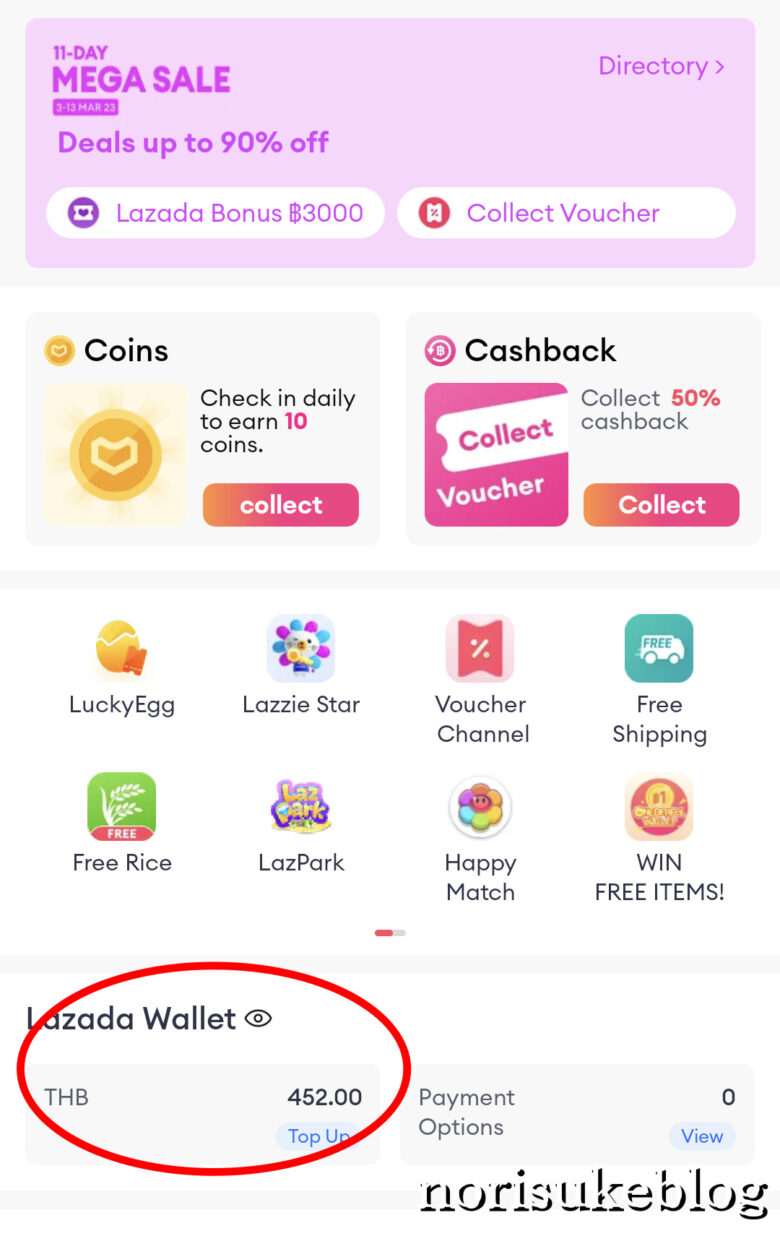Collect the 50% cashback voucher

click(661, 505)
